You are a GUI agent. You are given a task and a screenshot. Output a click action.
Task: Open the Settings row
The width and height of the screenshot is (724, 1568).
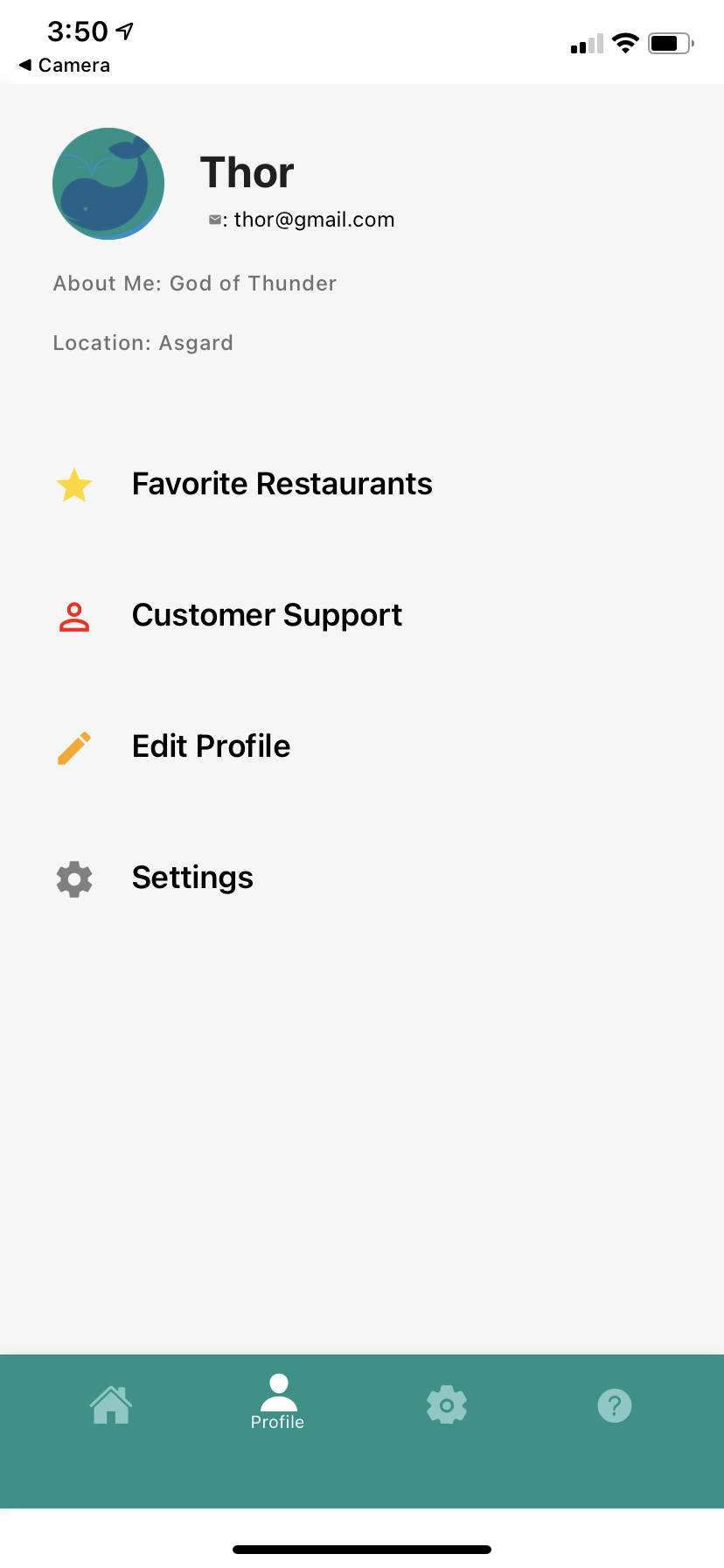point(192,878)
